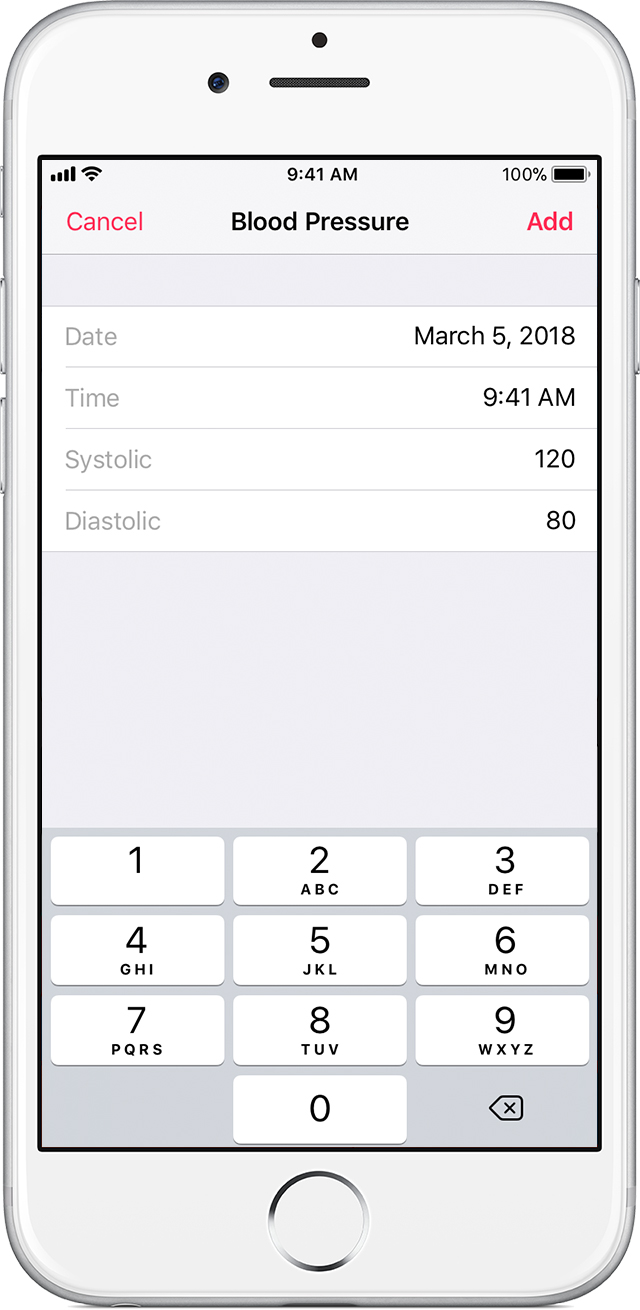Tap keypad number 3
The height and width of the screenshot is (1310, 640).
pos(502,870)
